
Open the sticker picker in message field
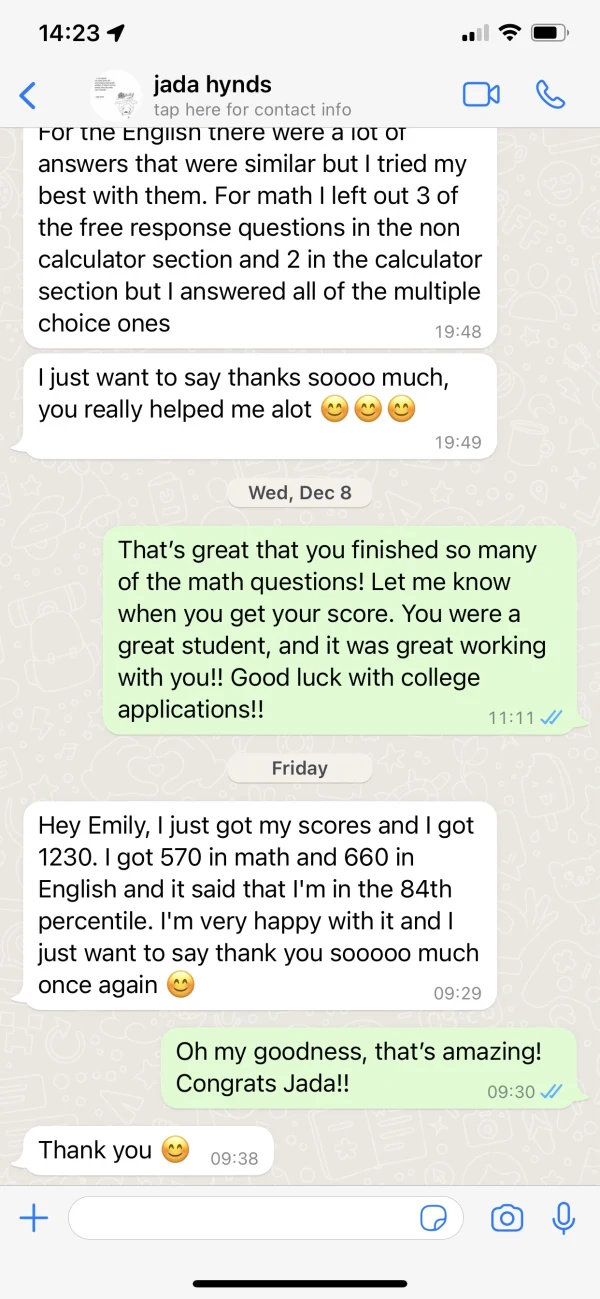(433, 1218)
